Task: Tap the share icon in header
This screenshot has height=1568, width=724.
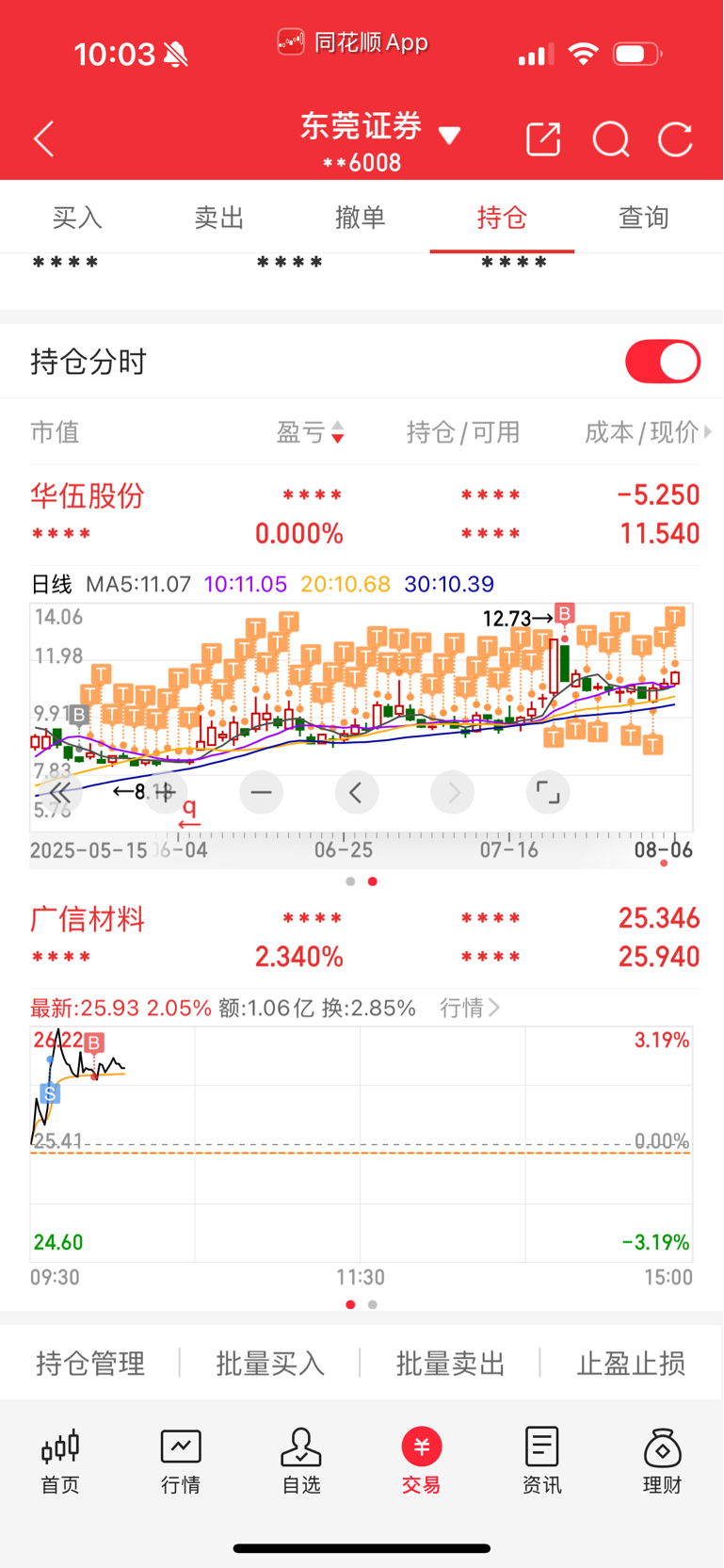Action: 543,139
